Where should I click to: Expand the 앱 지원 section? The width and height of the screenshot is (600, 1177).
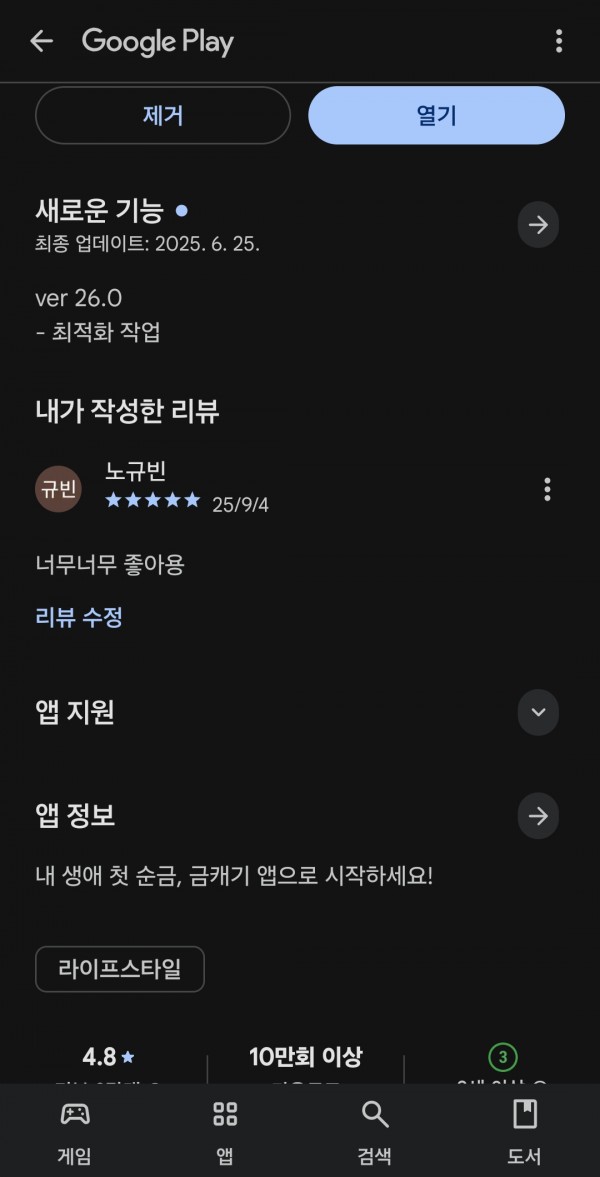538,712
